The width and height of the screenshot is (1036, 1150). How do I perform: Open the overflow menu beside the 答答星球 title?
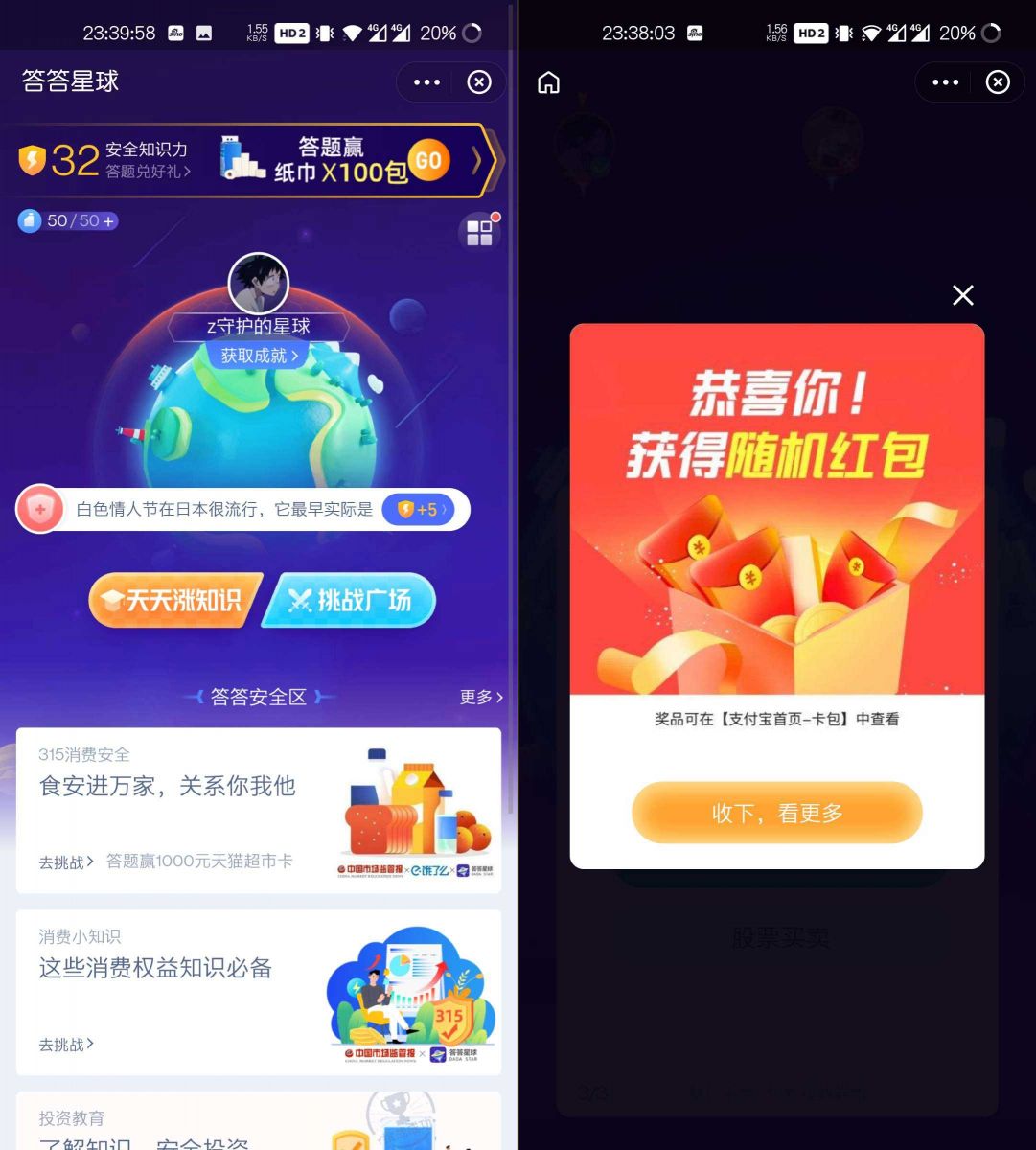click(x=426, y=82)
